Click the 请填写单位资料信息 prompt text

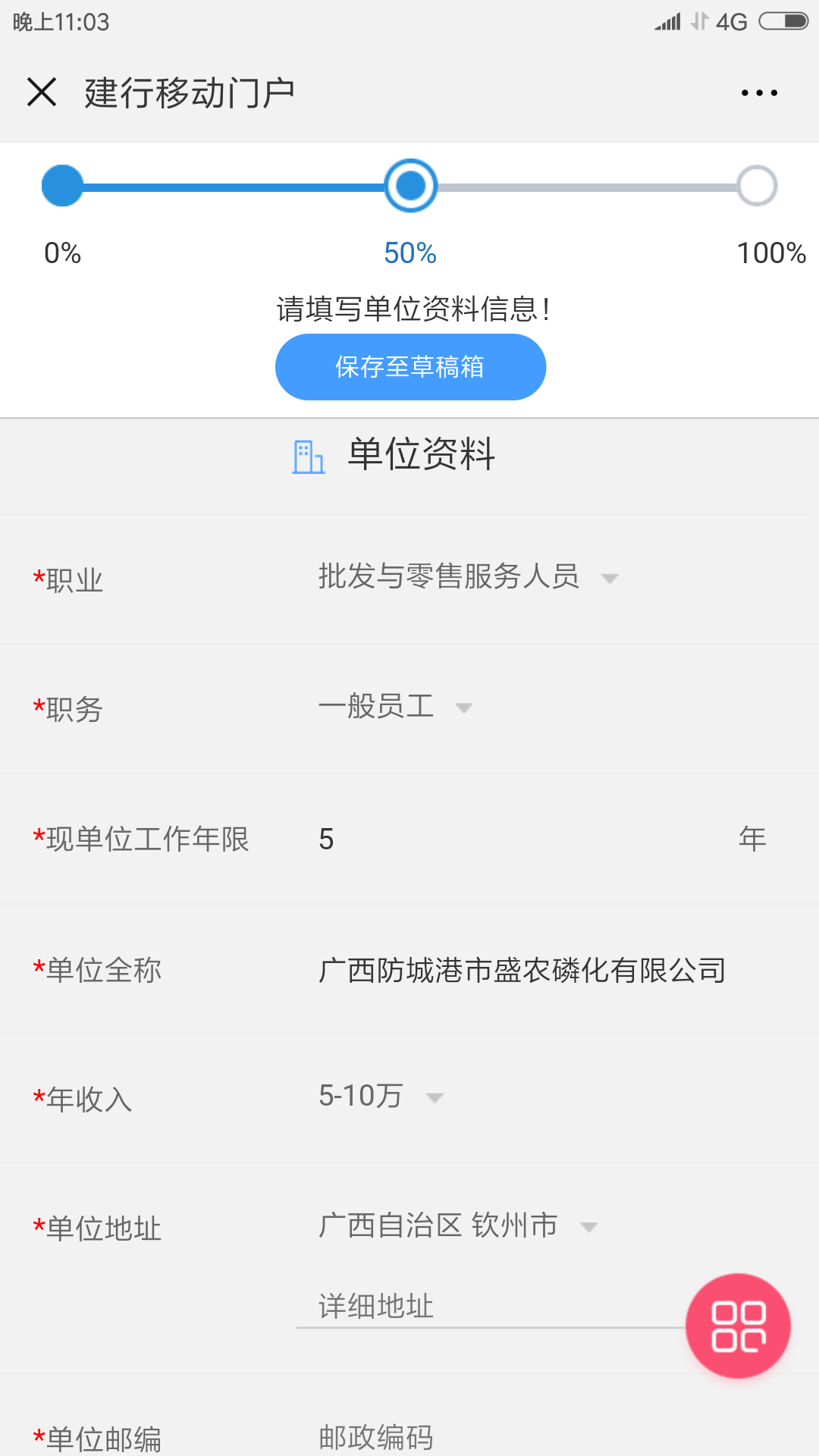(409, 309)
